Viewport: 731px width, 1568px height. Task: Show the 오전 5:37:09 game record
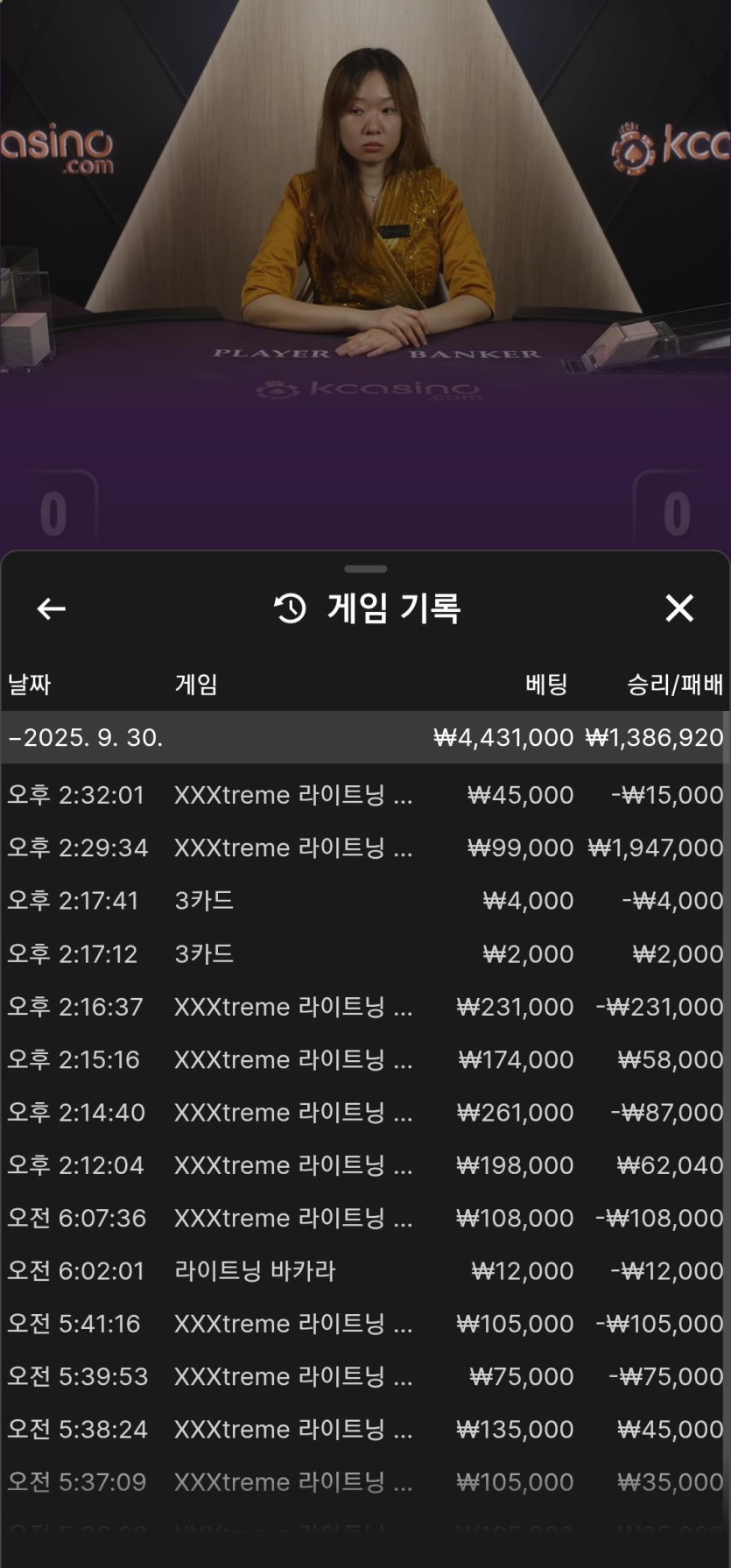pyautogui.click(x=365, y=1482)
